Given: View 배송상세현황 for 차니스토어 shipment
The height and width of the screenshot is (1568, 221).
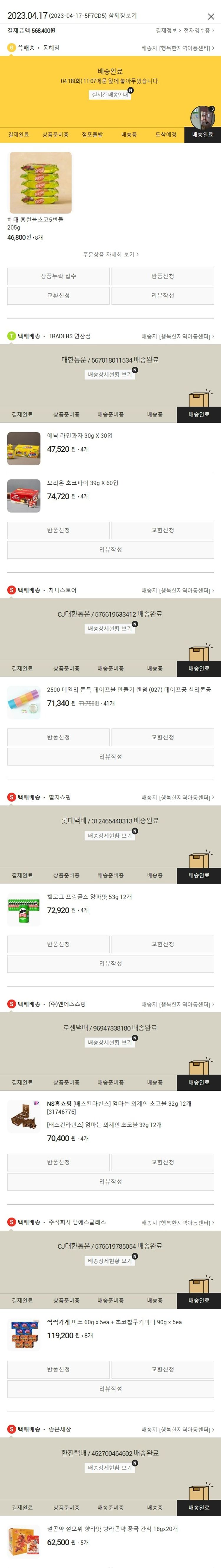Looking at the screenshot, I should click(x=110, y=629).
